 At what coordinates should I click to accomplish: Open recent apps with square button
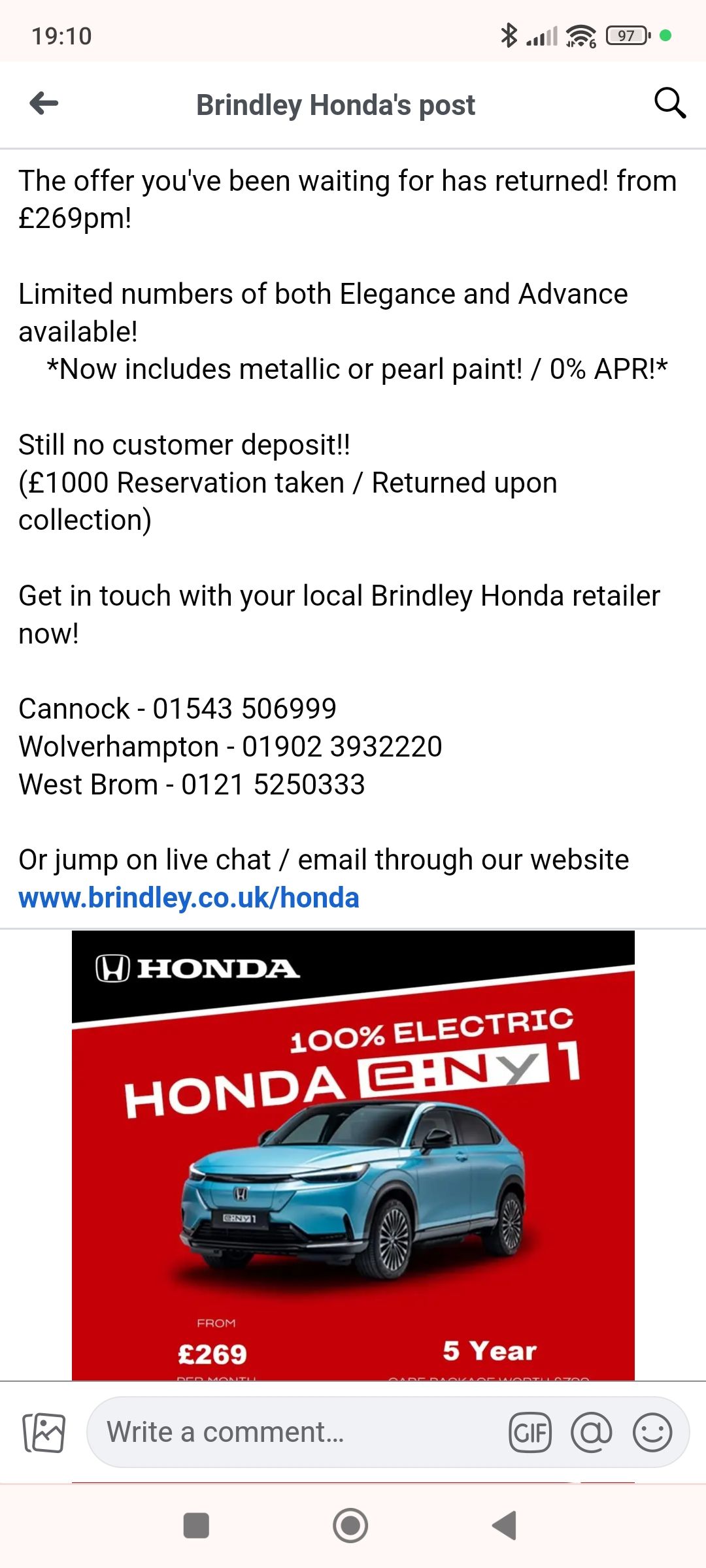click(x=196, y=1526)
